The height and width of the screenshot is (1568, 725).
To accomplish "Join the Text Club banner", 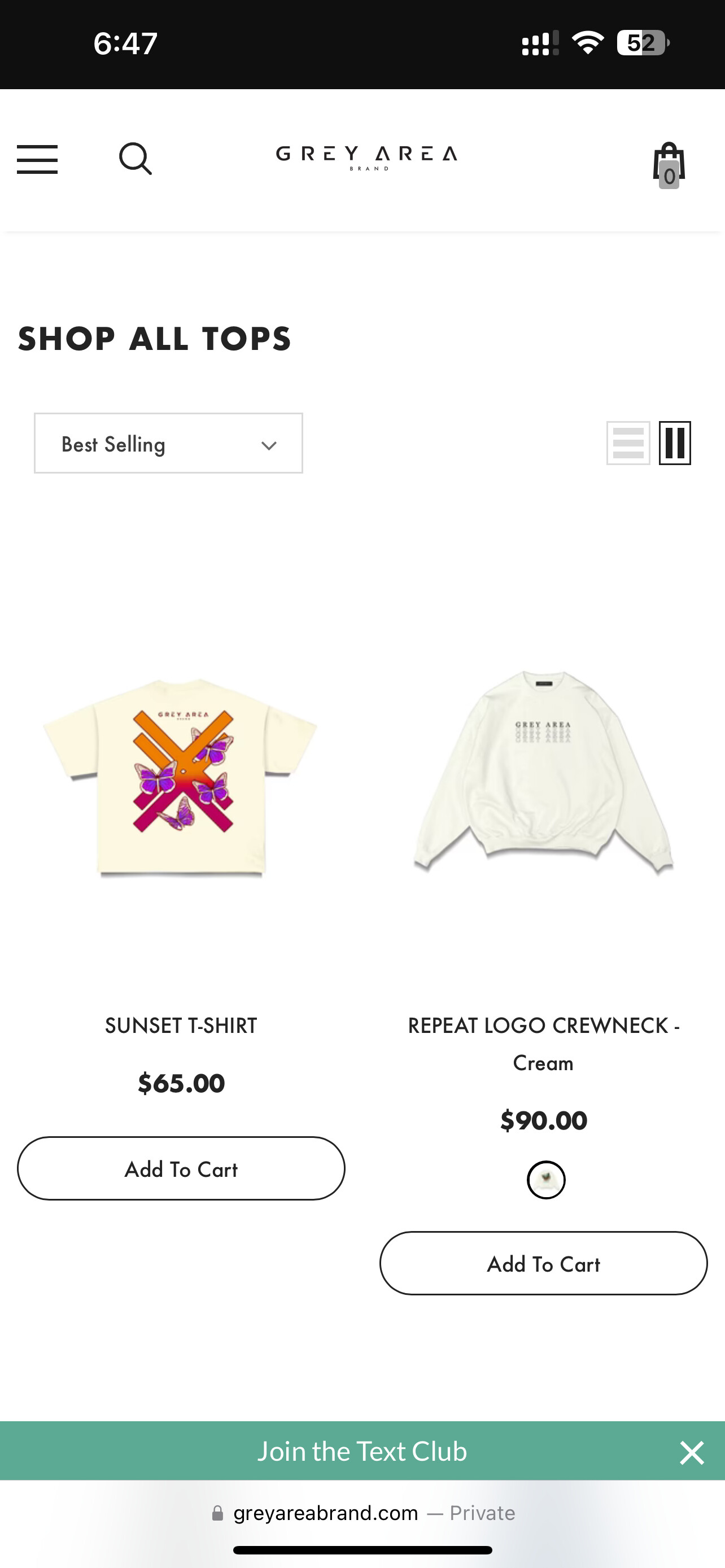I will point(361,1452).
